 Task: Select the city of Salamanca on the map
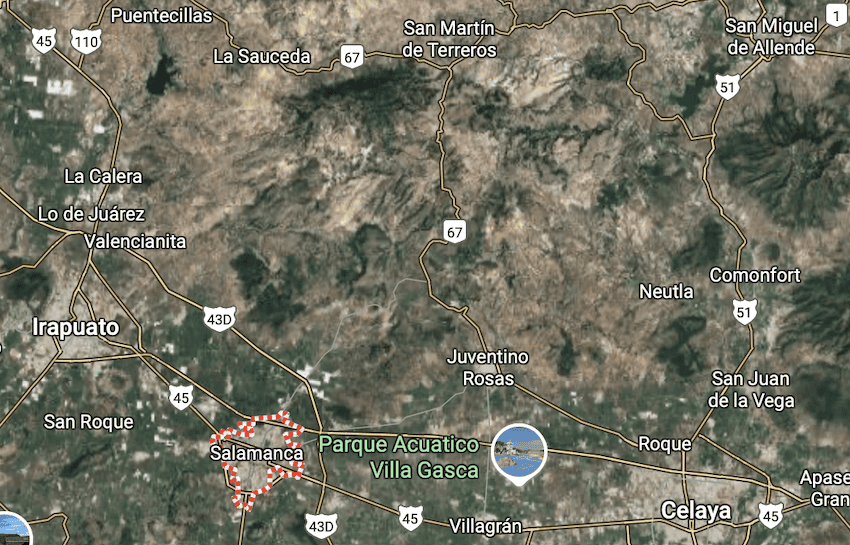pyautogui.click(x=257, y=453)
